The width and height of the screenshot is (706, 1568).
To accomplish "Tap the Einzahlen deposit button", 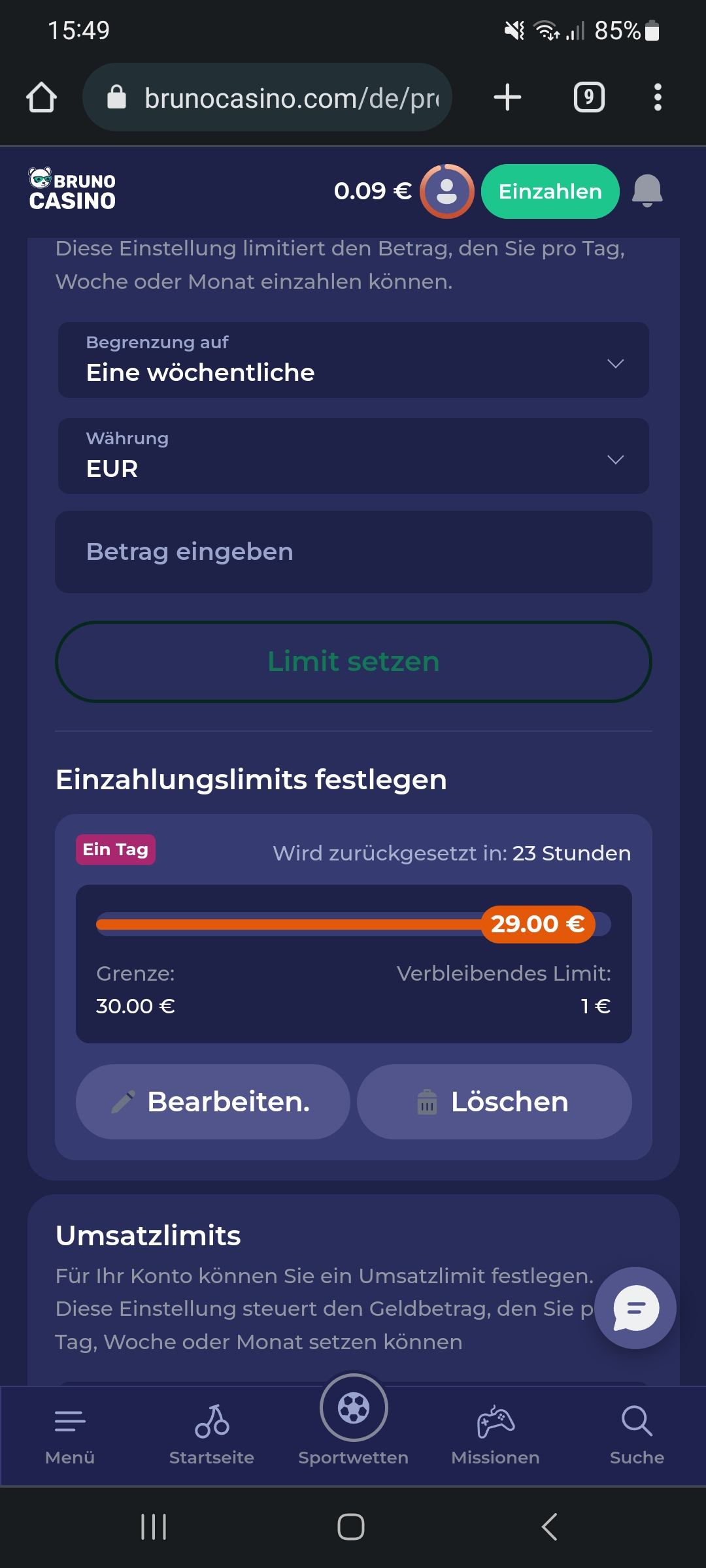I will 550,191.
